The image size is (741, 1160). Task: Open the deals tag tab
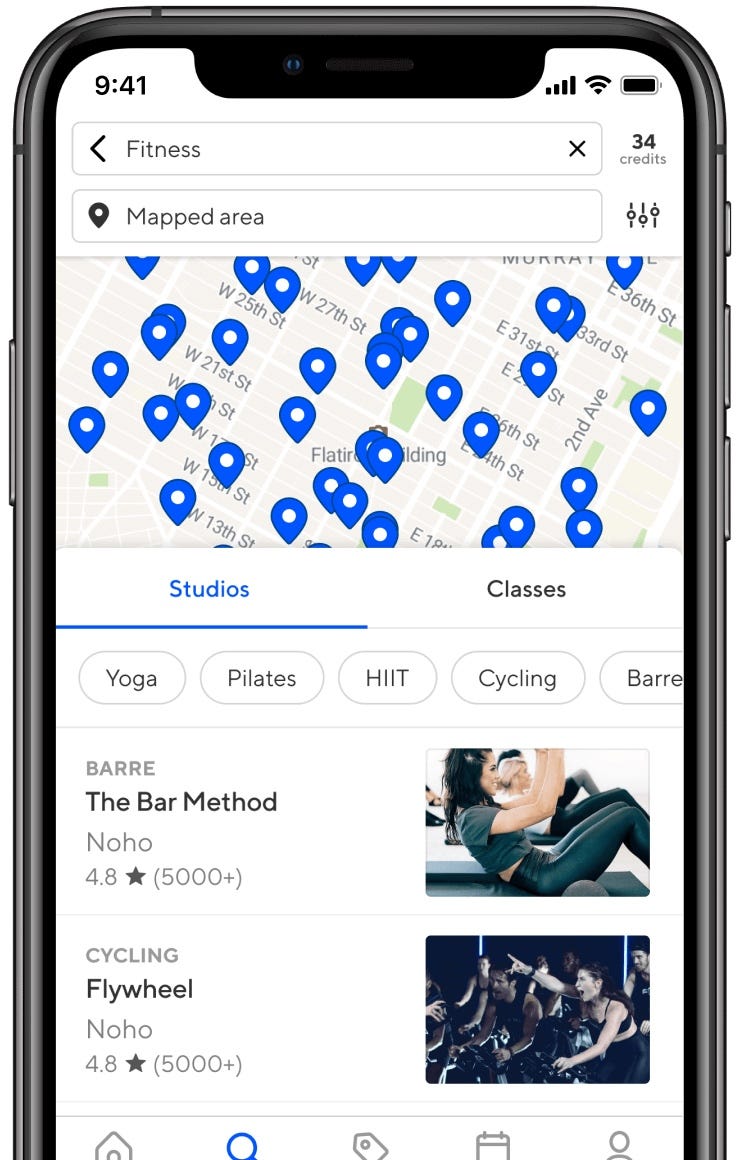[370, 1146]
